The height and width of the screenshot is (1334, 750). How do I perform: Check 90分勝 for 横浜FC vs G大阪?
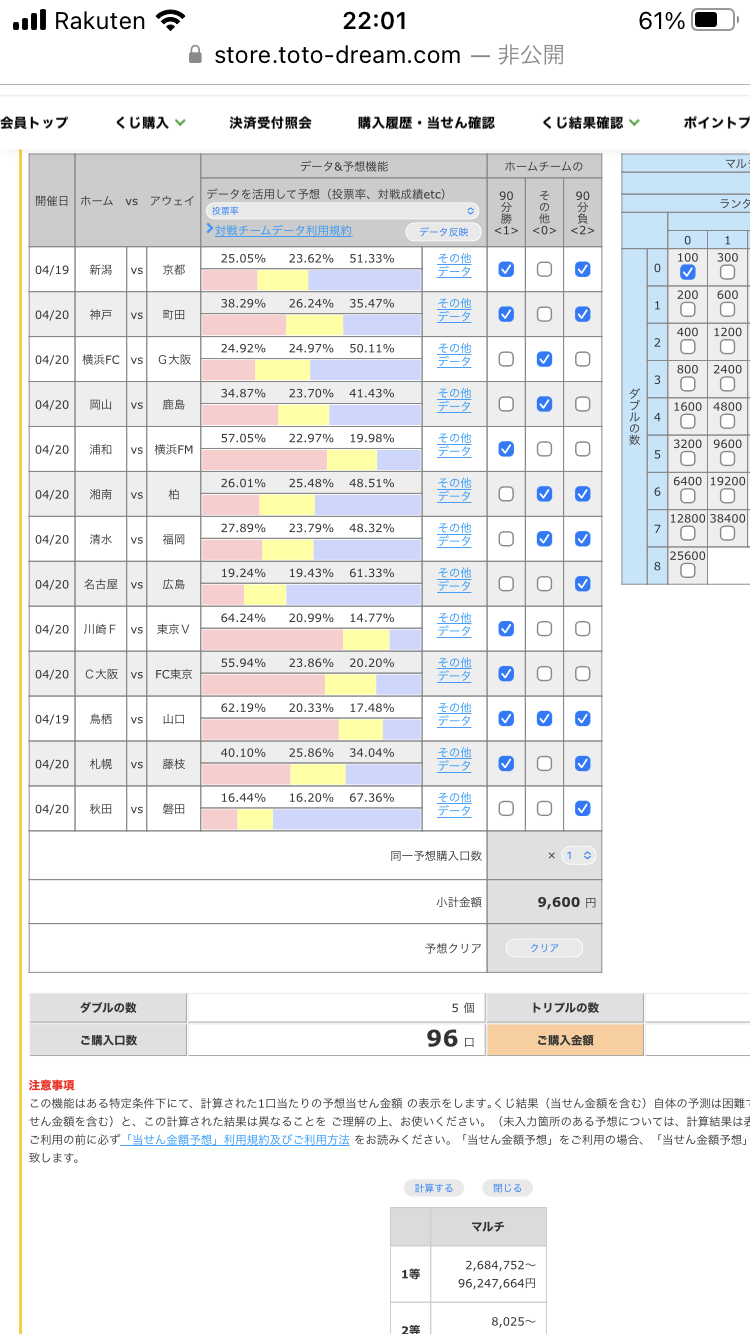(506, 359)
